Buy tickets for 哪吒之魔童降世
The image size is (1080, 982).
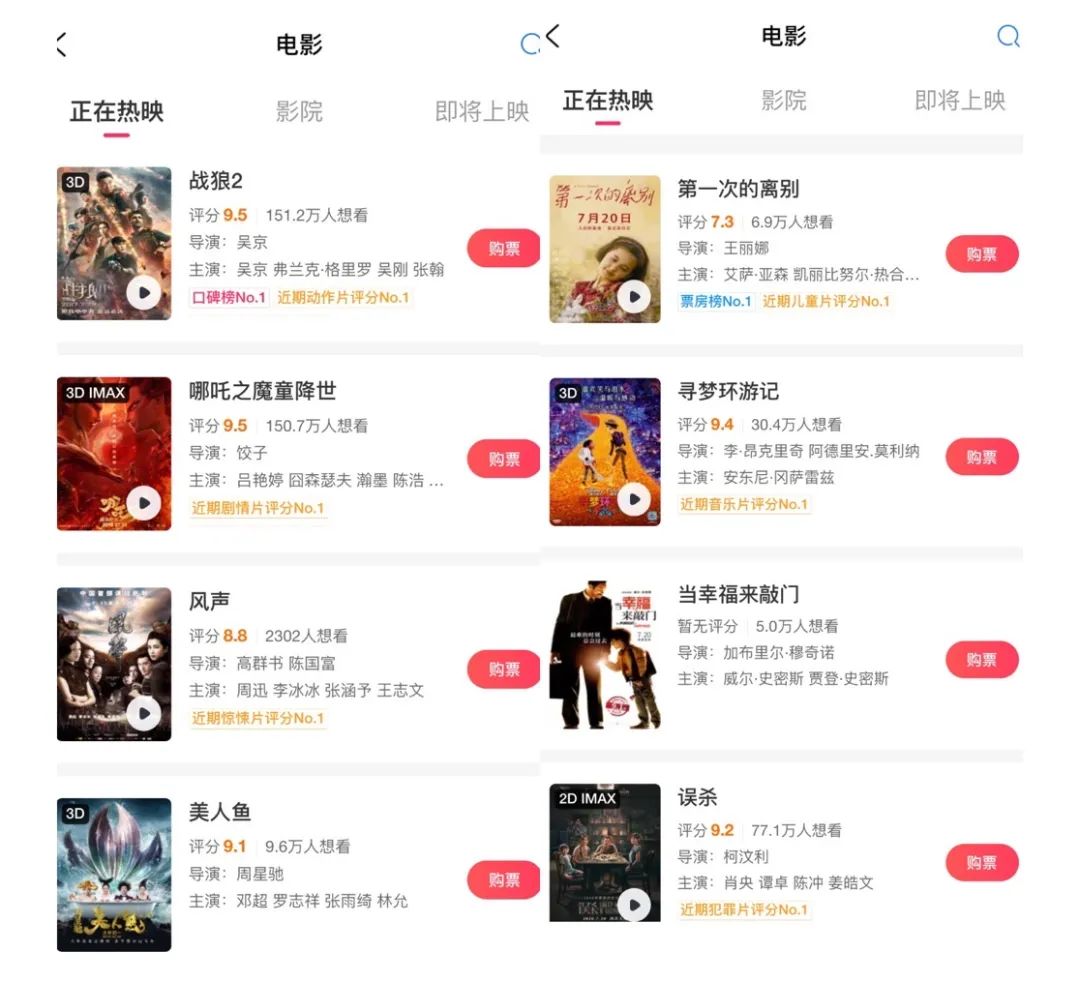click(503, 459)
